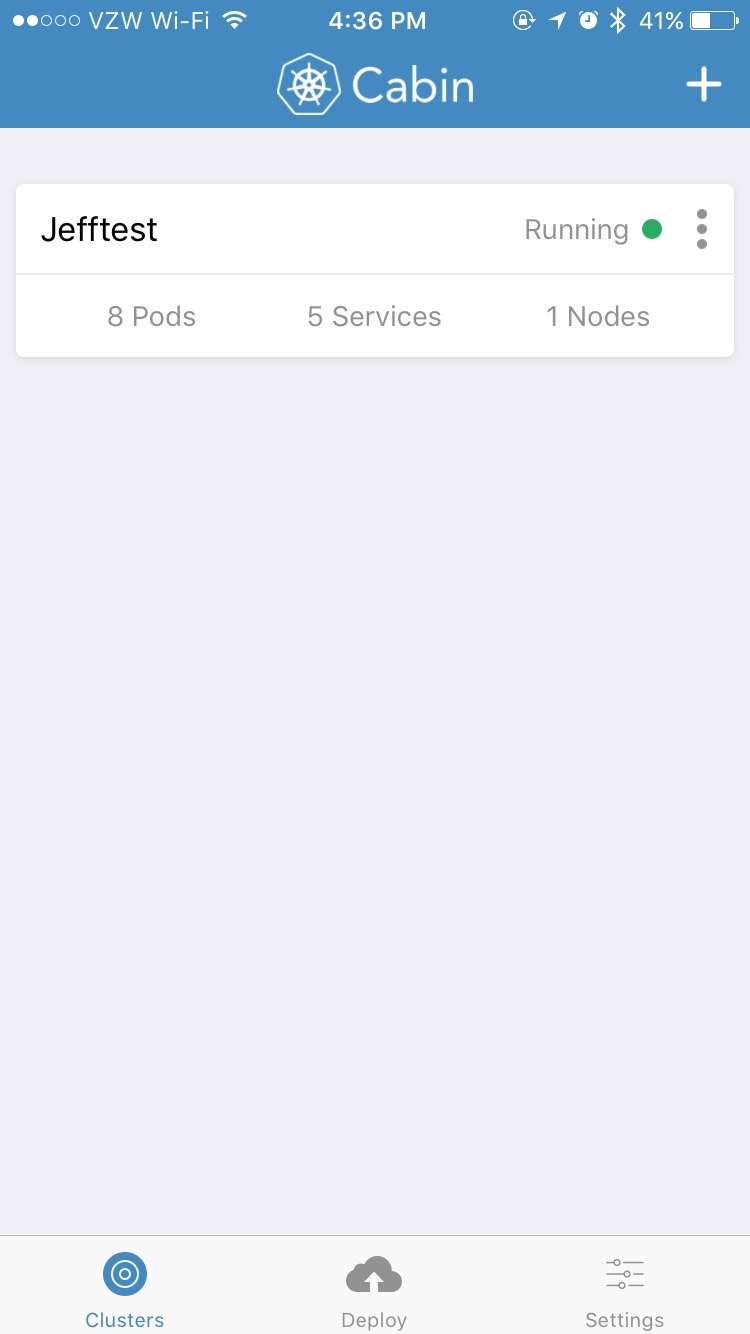This screenshot has height=1334, width=750.
Task: Switch to the Deploy tab
Action: (x=374, y=1288)
